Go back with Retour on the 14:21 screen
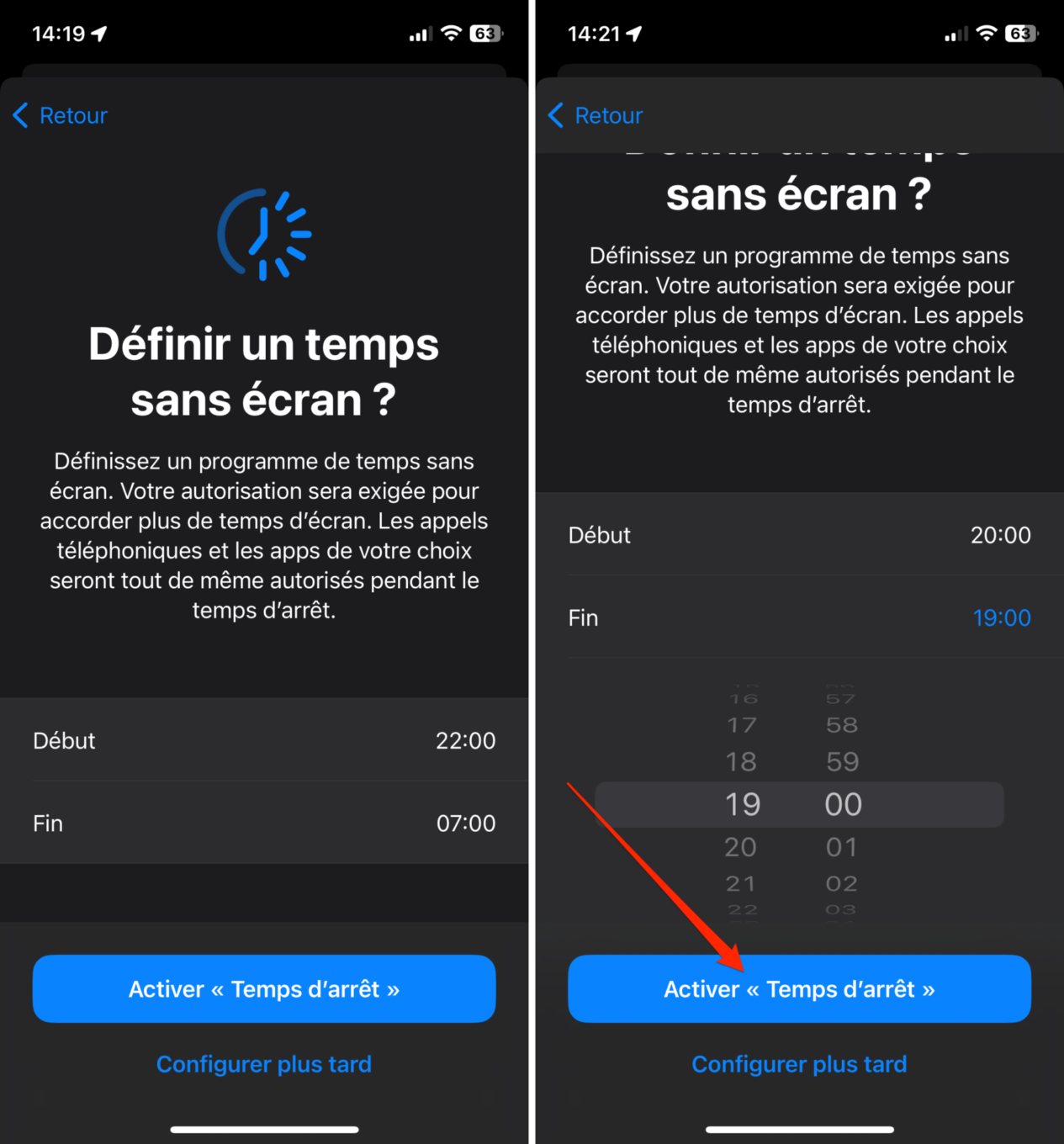The image size is (1064, 1144). pyautogui.click(x=596, y=115)
